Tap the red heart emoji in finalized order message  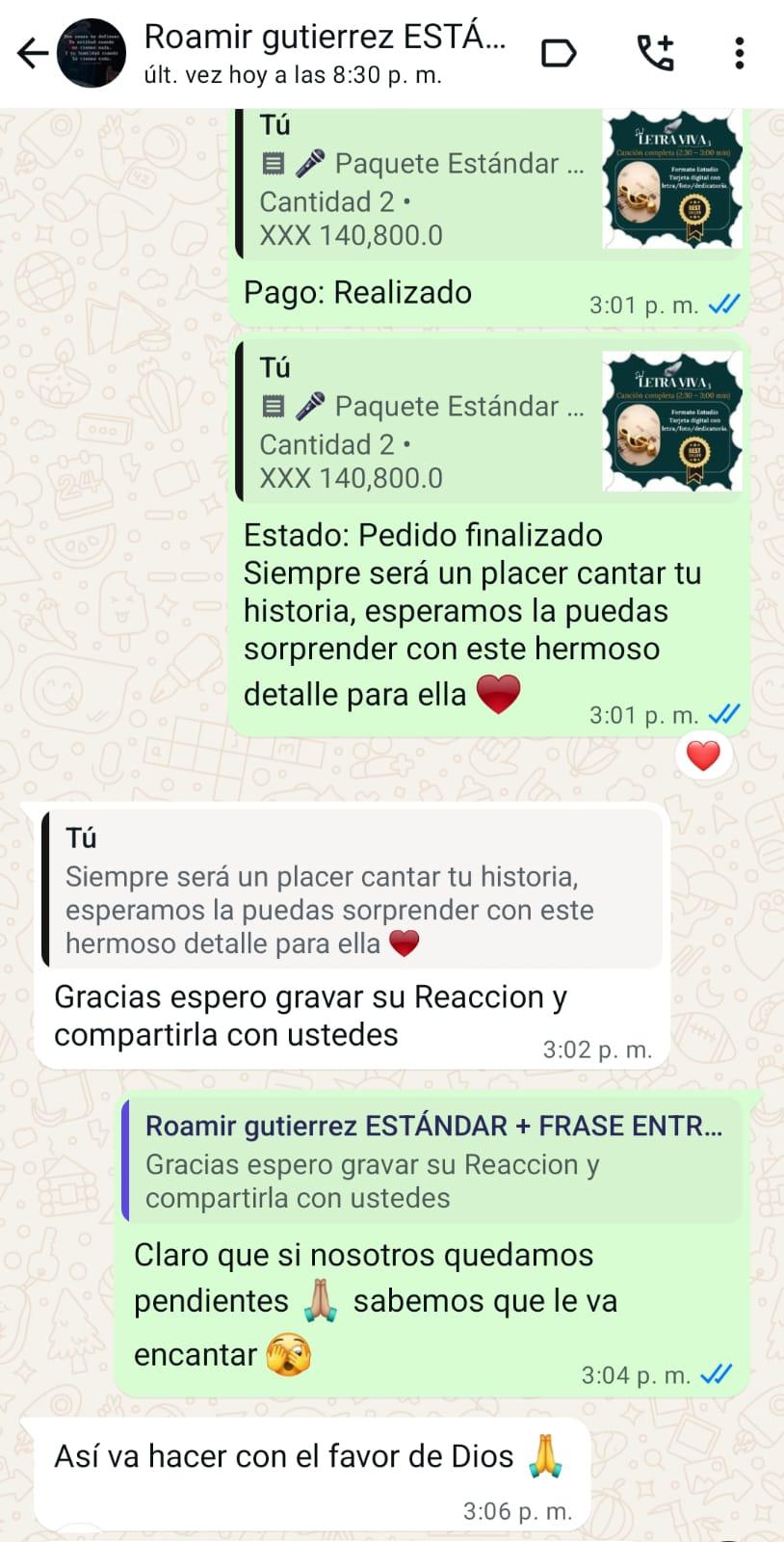click(497, 693)
